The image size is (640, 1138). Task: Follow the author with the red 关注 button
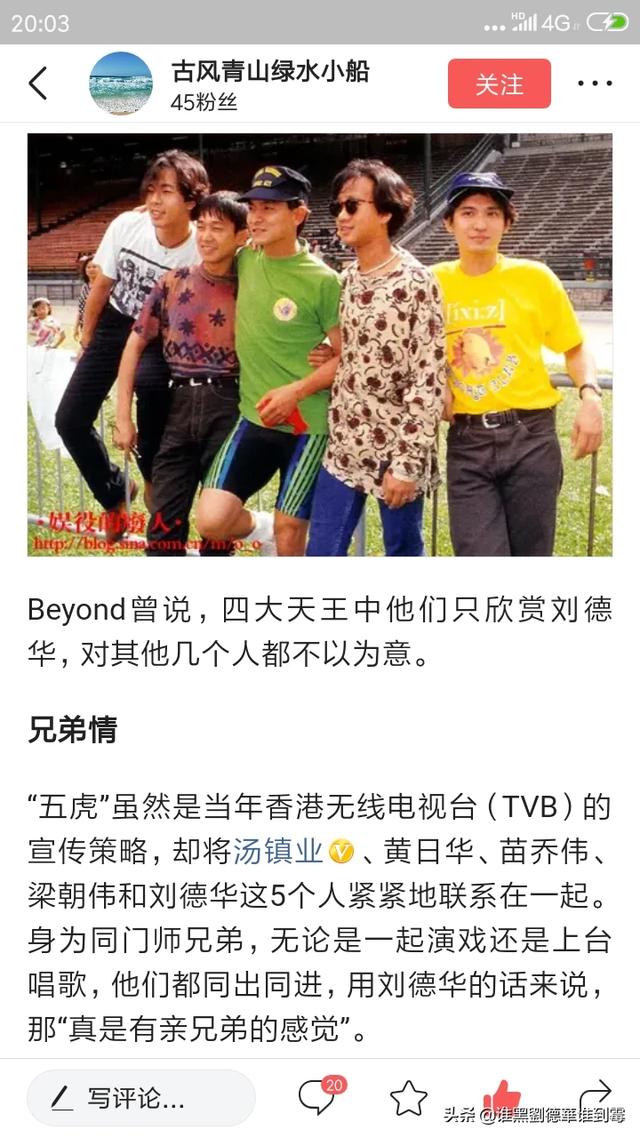(x=499, y=83)
